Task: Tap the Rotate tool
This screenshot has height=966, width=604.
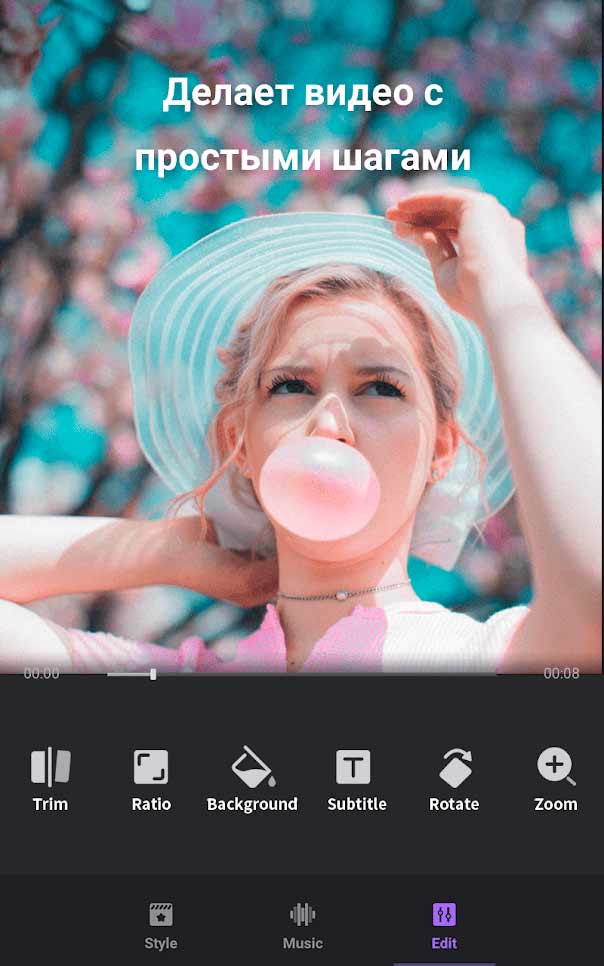Action: click(454, 779)
